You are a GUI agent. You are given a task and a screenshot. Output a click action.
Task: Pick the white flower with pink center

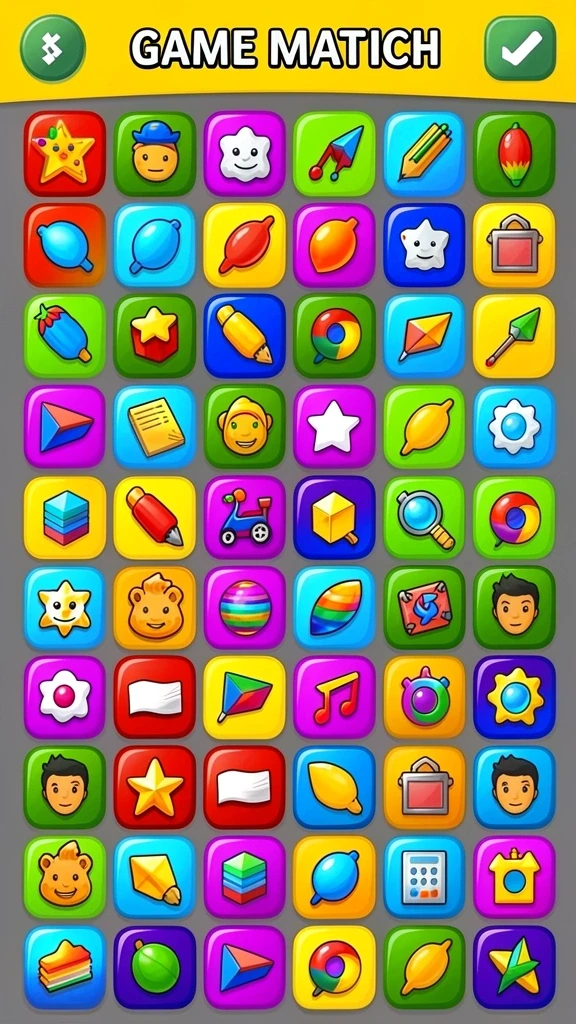tap(65, 697)
